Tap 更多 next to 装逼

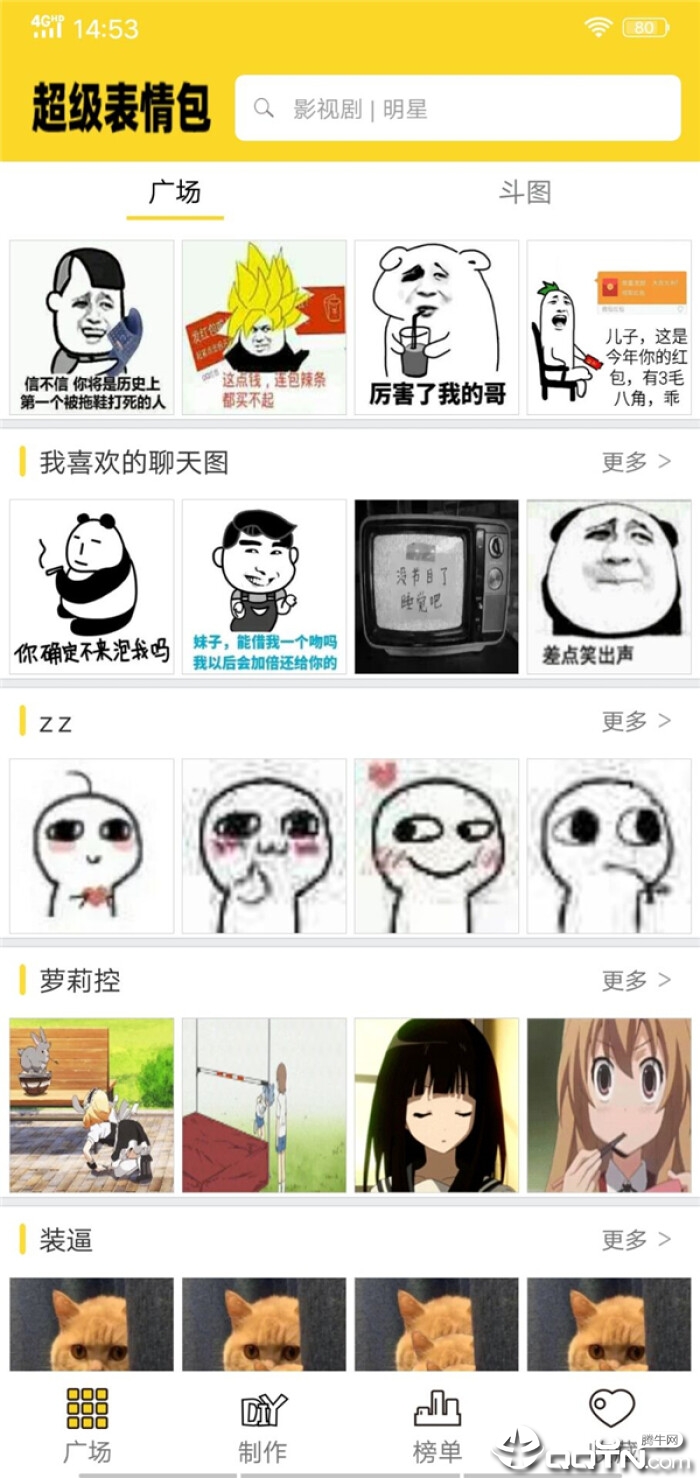(x=636, y=1240)
